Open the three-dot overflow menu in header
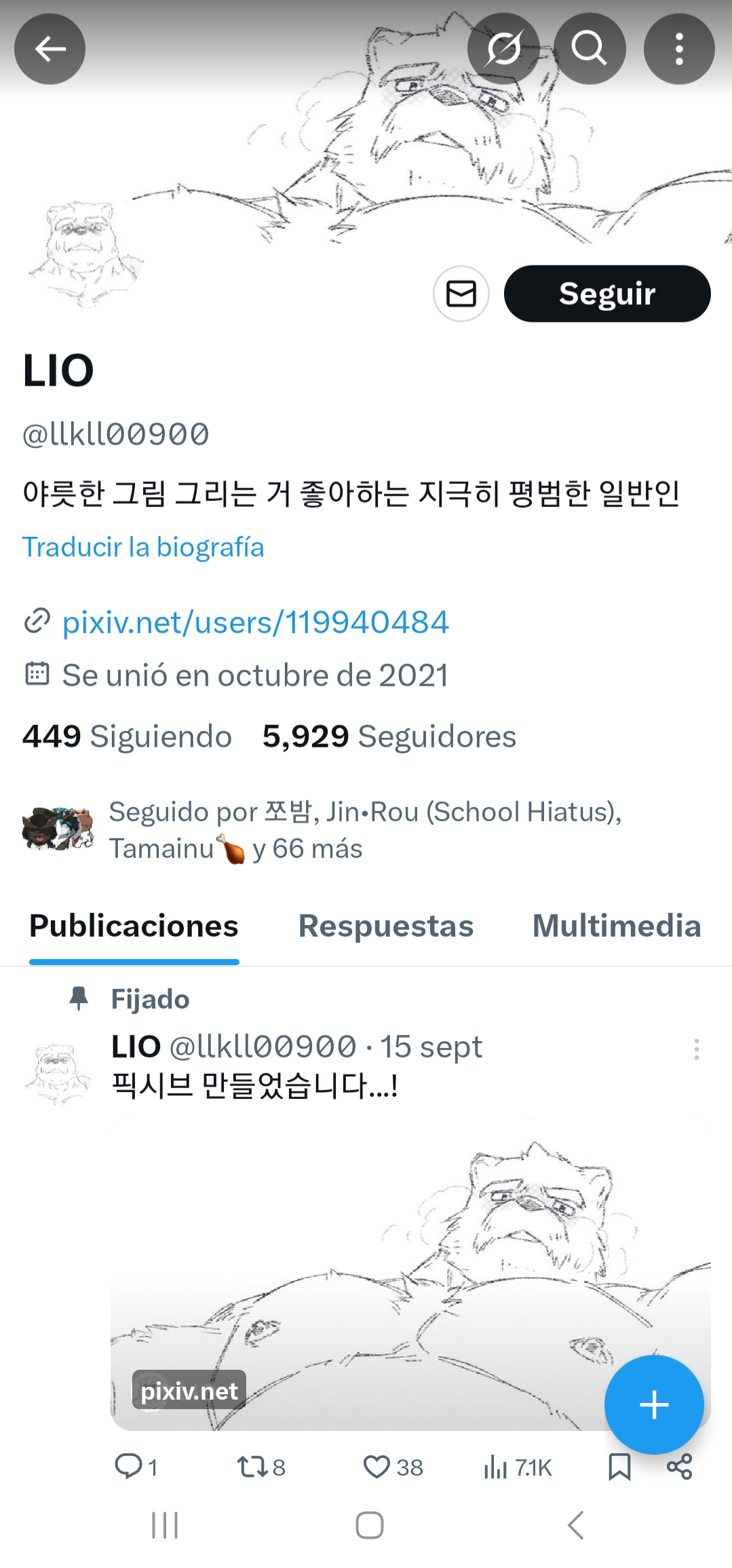This screenshot has width=732, height=1568. pos(678,49)
